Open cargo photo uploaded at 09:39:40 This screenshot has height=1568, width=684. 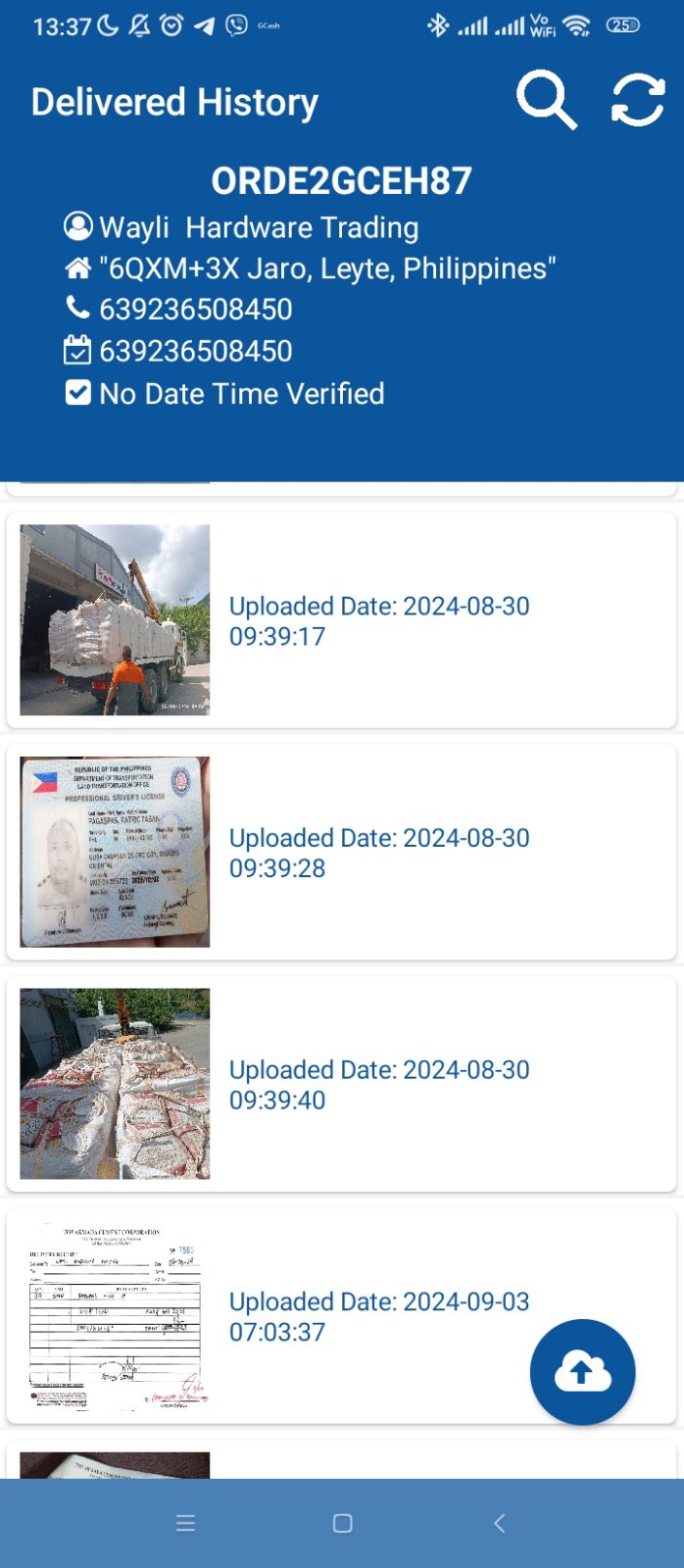115,1083
